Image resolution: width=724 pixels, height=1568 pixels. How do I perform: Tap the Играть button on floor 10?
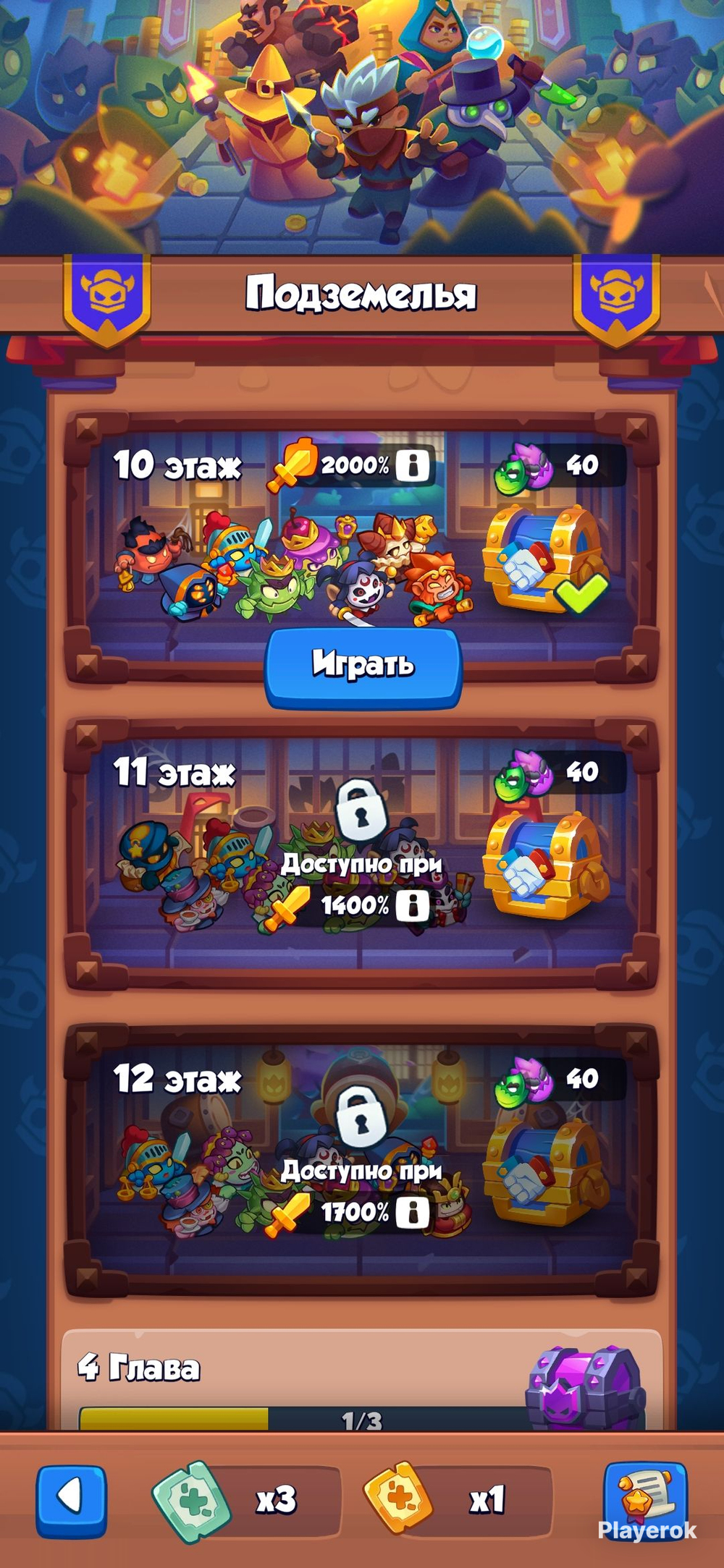click(363, 666)
